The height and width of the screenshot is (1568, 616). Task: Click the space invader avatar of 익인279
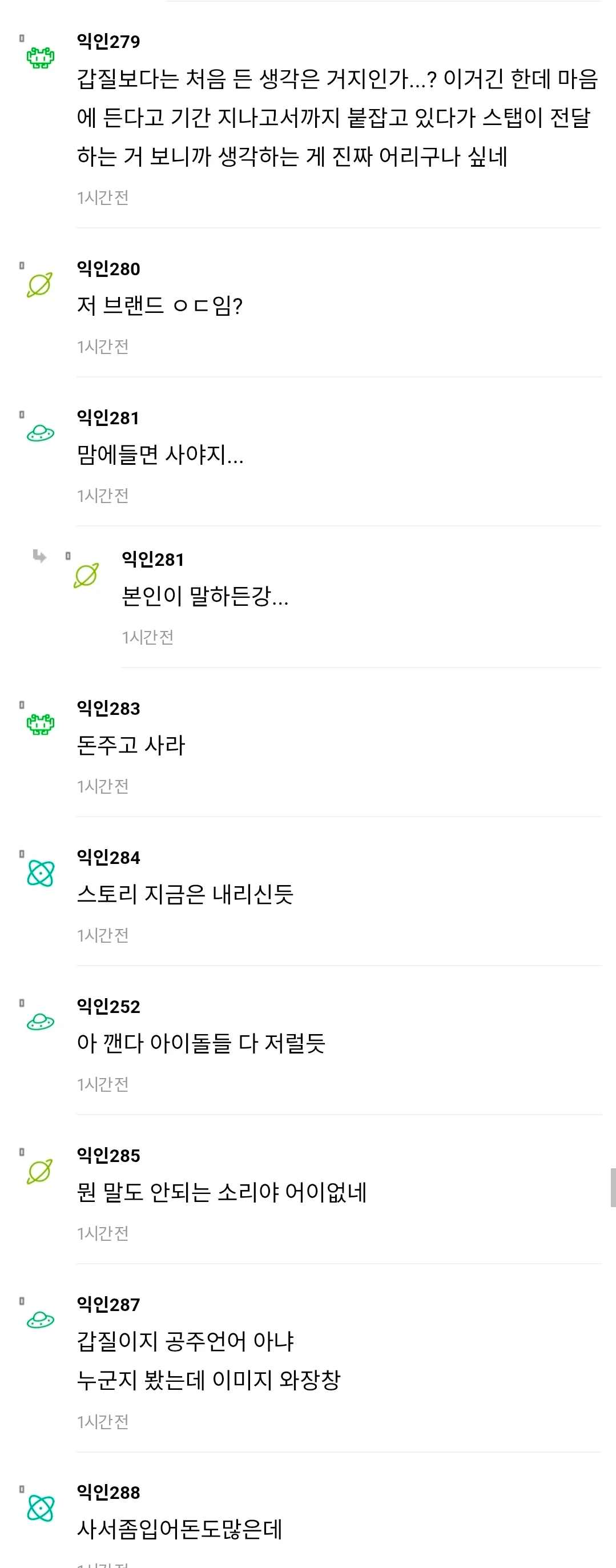click(40, 58)
